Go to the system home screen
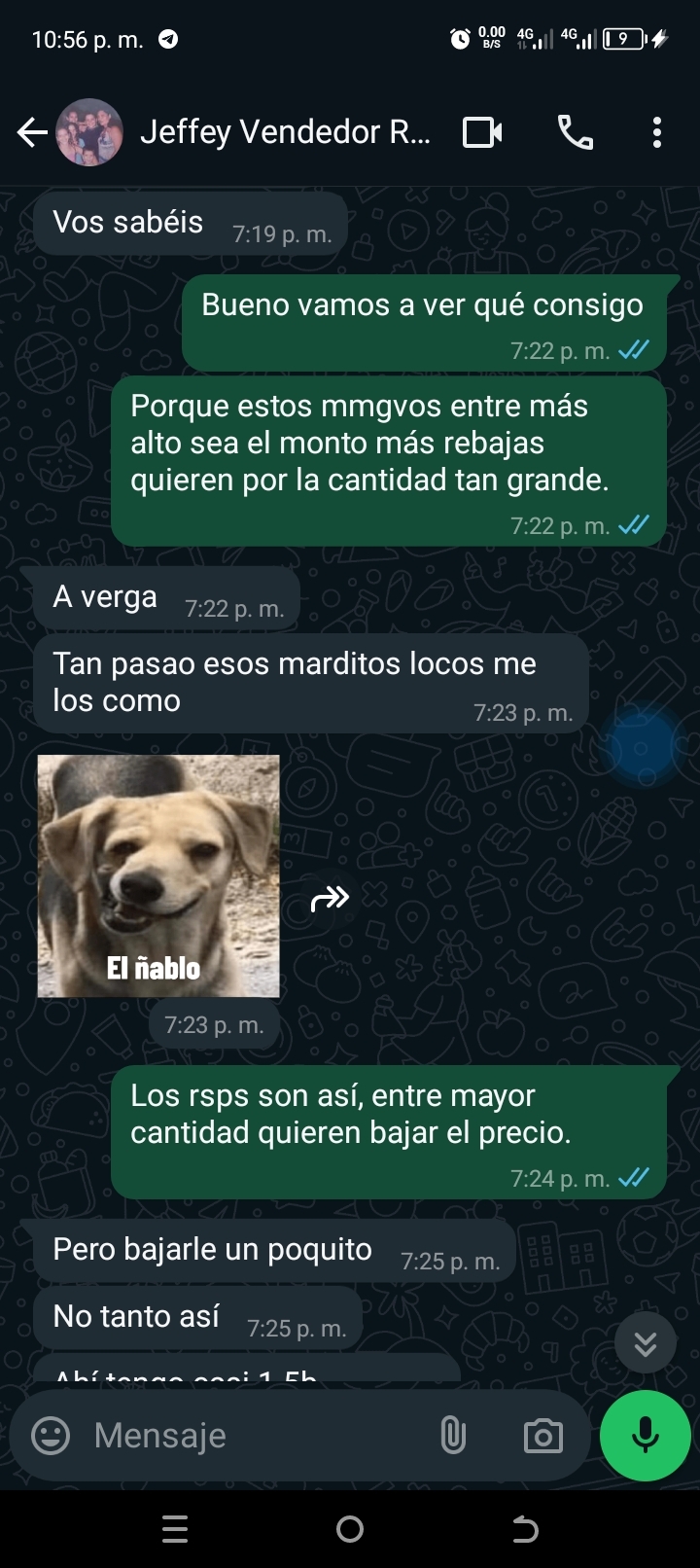 [x=350, y=1529]
